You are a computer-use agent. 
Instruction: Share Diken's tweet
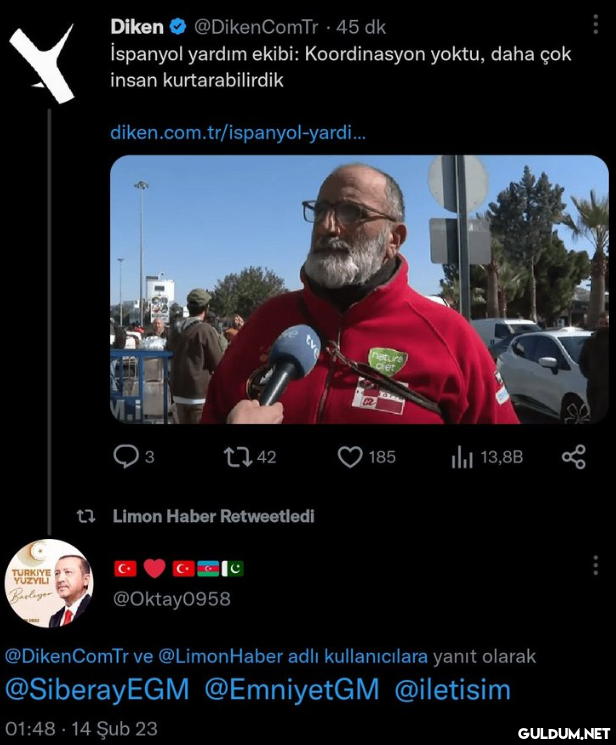573,457
